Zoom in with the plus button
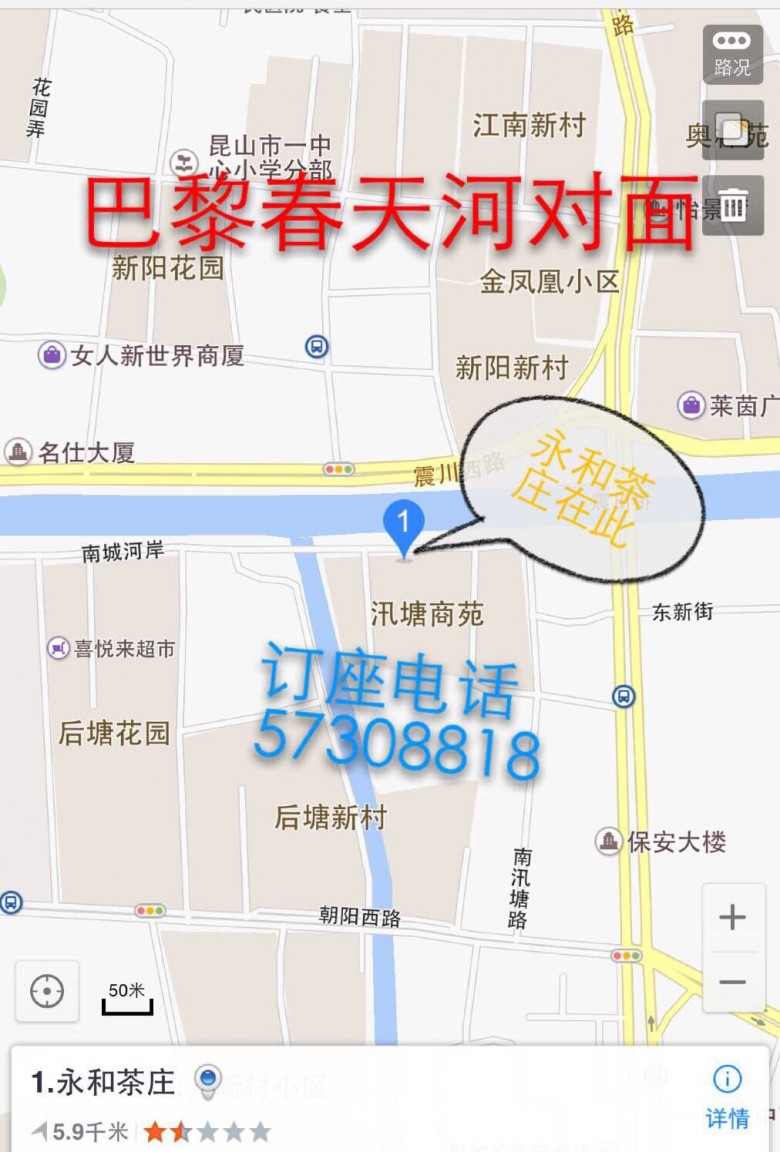The image size is (780, 1152). click(x=732, y=916)
